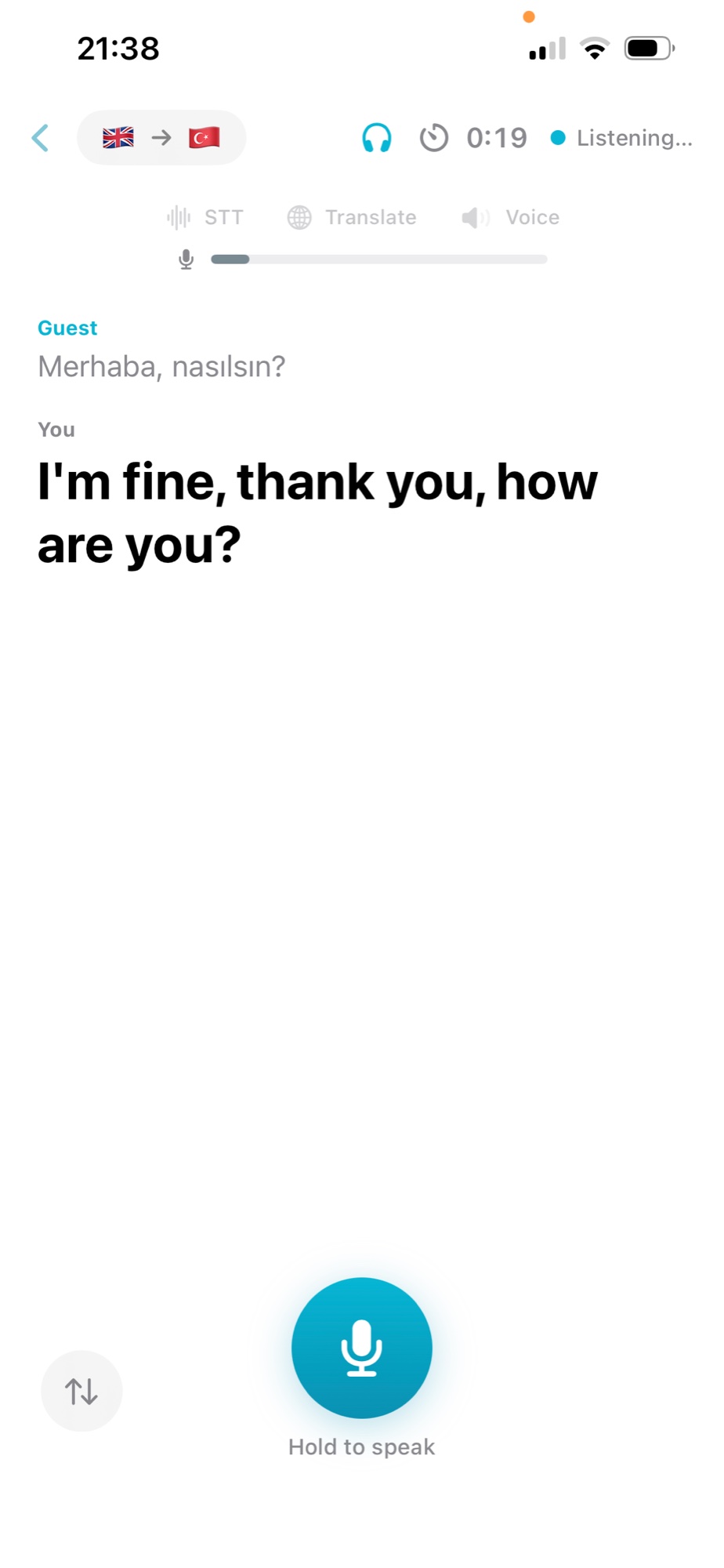The width and height of the screenshot is (724, 1568).
Task: Tap the microphone button to speak
Action: [x=362, y=1348]
